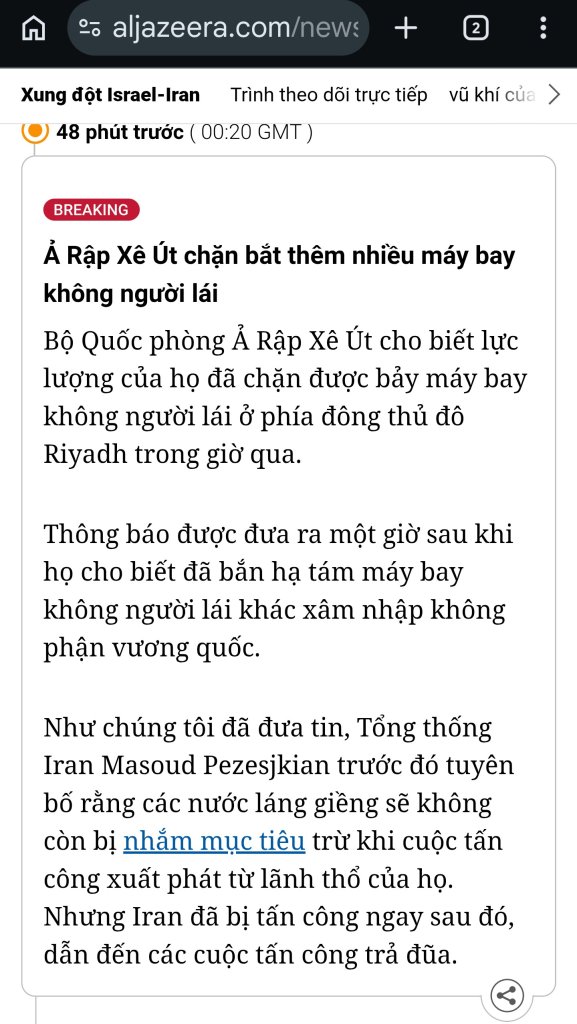Share this breaking news update
The width and height of the screenshot is (577, 1024).
click(x=507, y=996)
